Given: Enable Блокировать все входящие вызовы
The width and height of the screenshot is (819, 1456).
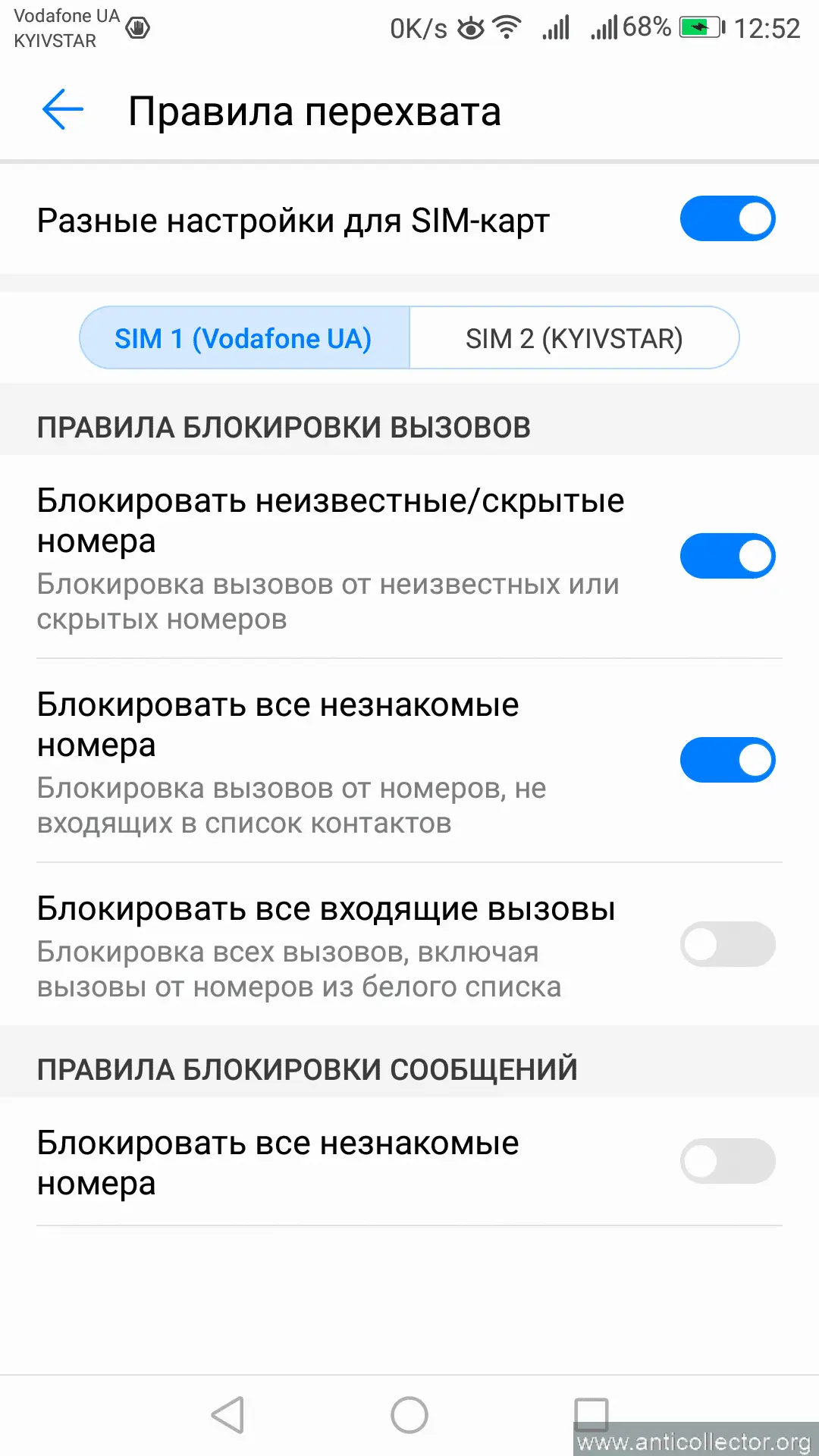Looking at the screenshot, I should 727,944.
